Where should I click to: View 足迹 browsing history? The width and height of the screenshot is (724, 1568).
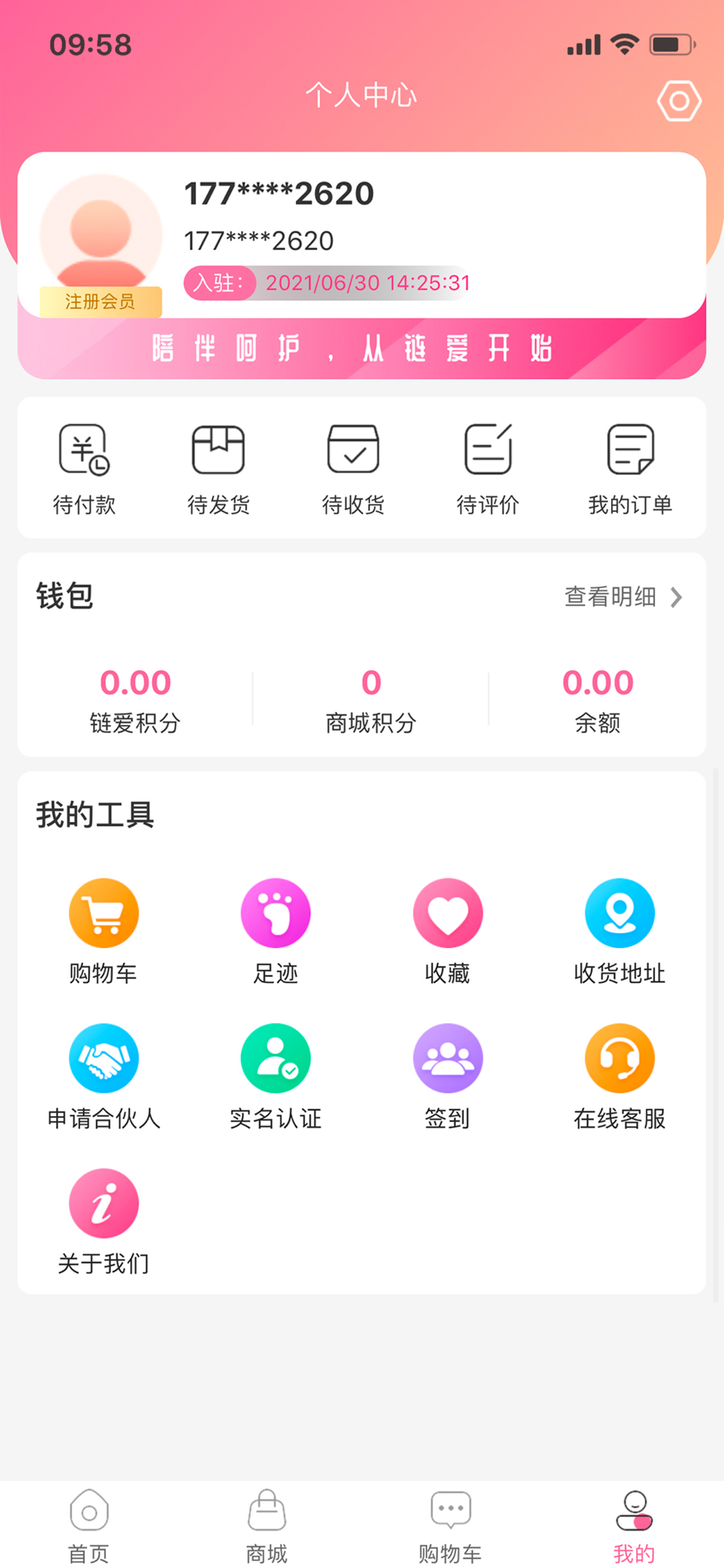point(276,931)
